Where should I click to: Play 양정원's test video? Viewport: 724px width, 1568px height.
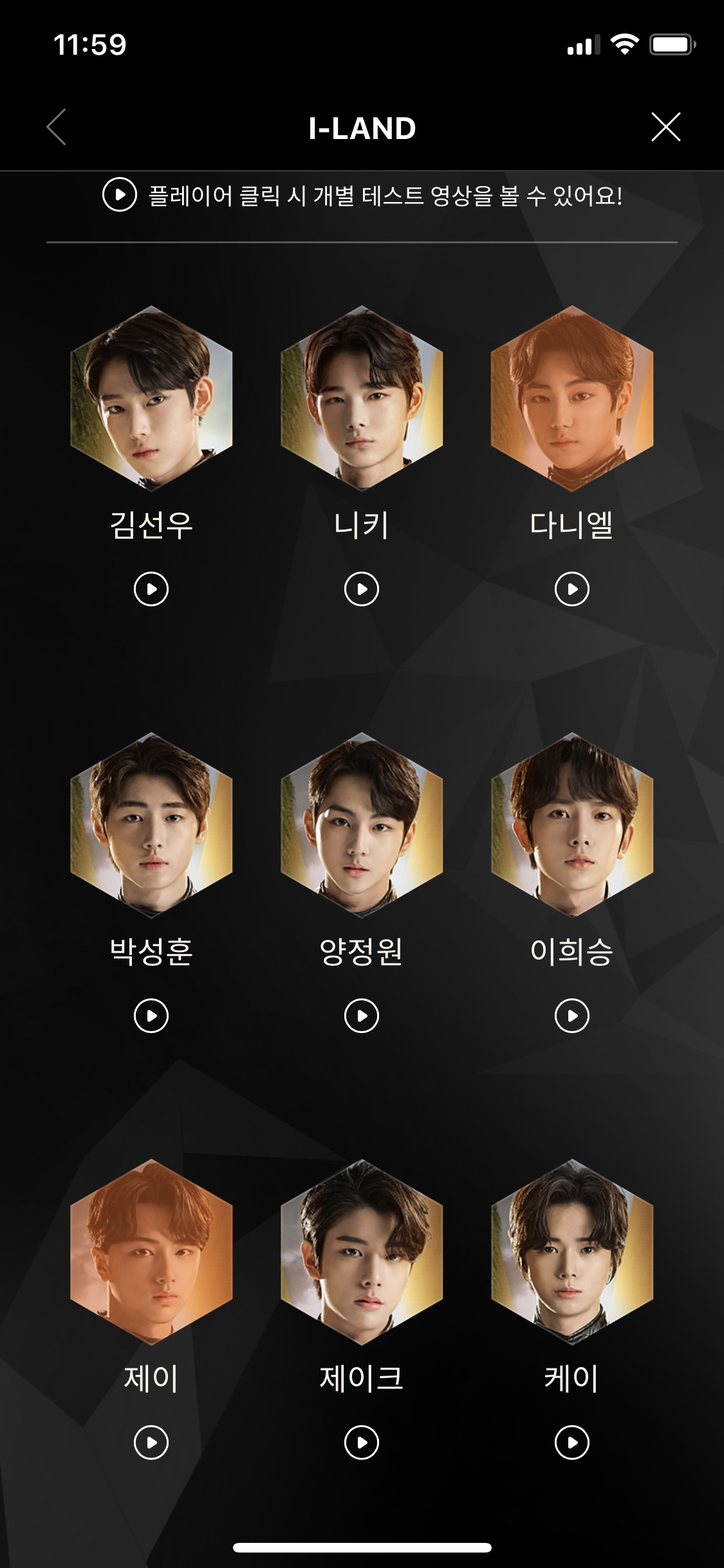pos(362,1016)
